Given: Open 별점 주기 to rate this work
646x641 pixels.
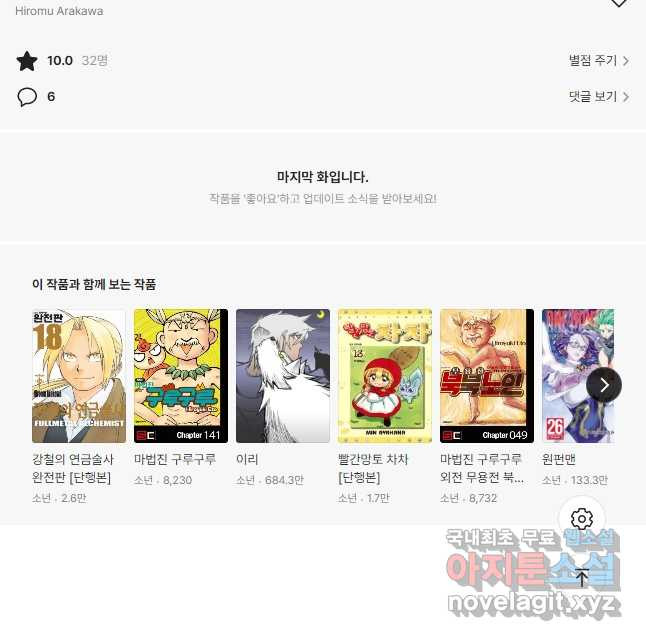Looking at the screenshot, I should [x=598, y=61].
